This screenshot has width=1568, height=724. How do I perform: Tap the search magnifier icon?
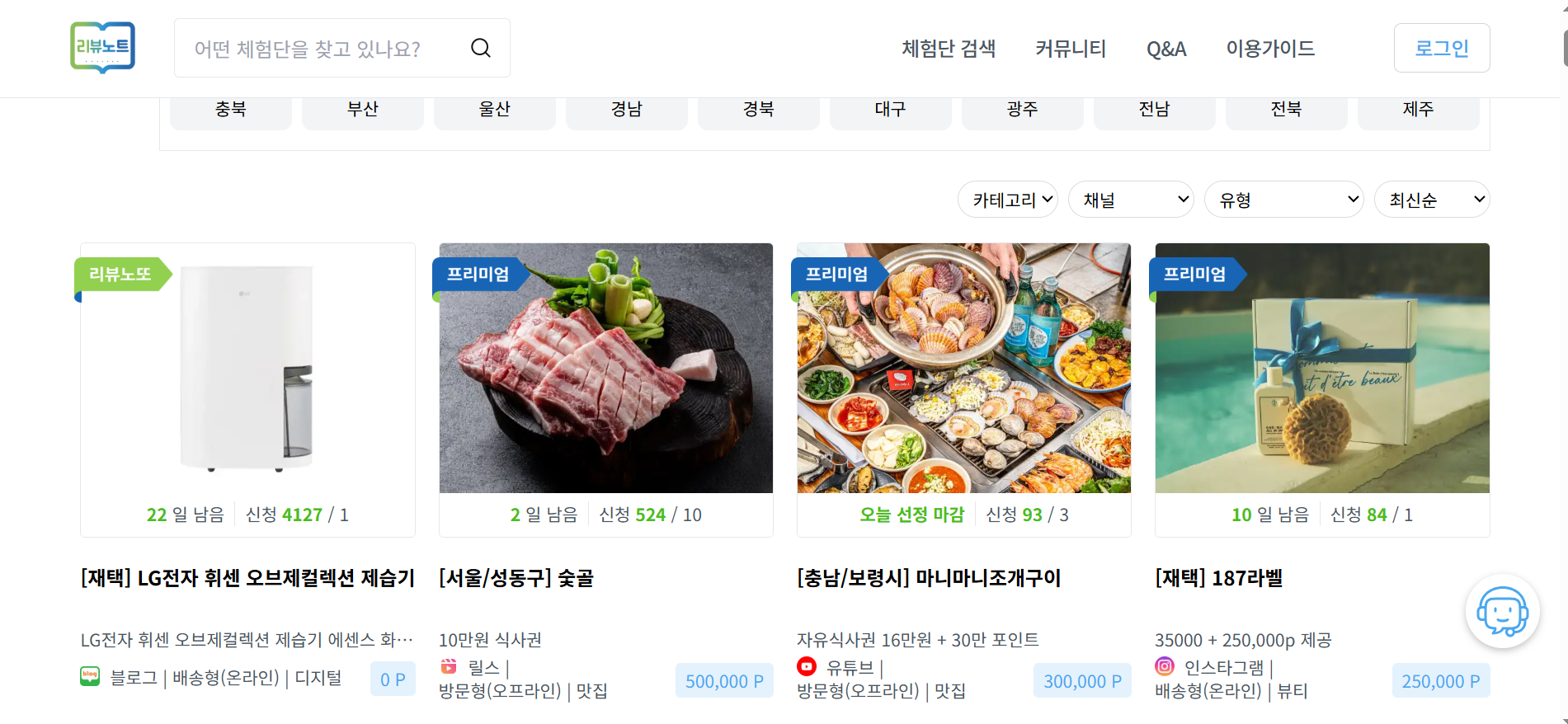(x=480, y=49)
